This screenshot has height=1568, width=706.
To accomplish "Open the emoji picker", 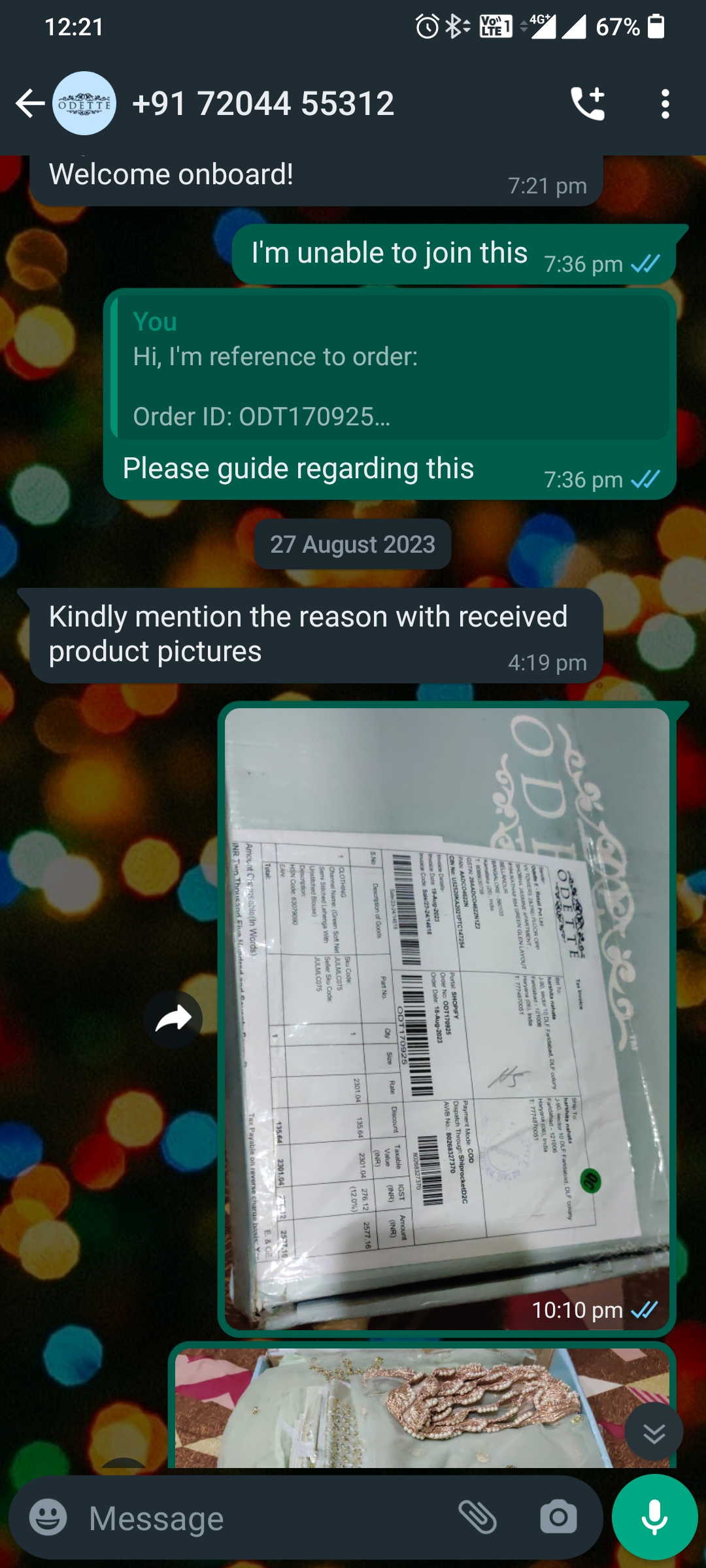I will [48, 1517].
